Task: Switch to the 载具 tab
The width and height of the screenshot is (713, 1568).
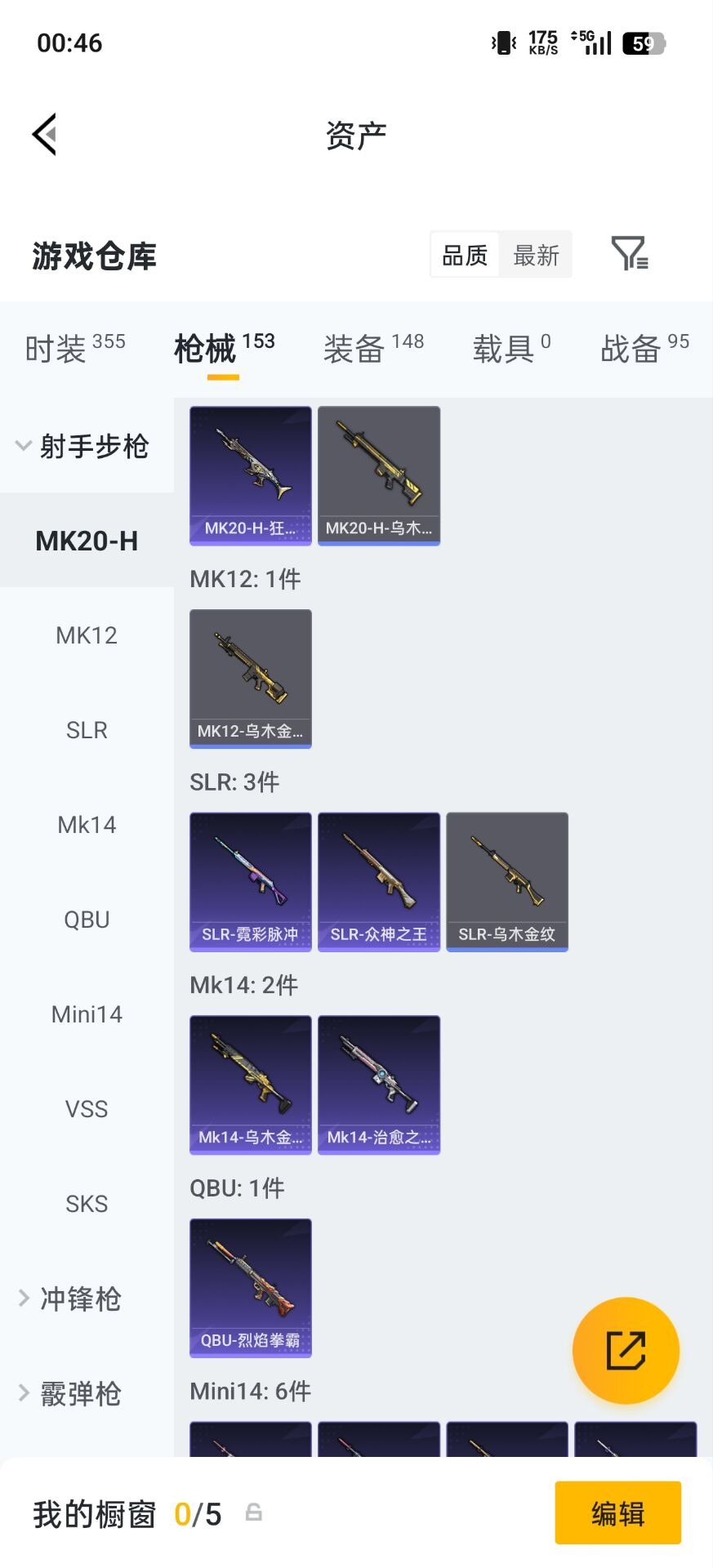Action: point(511,349)
